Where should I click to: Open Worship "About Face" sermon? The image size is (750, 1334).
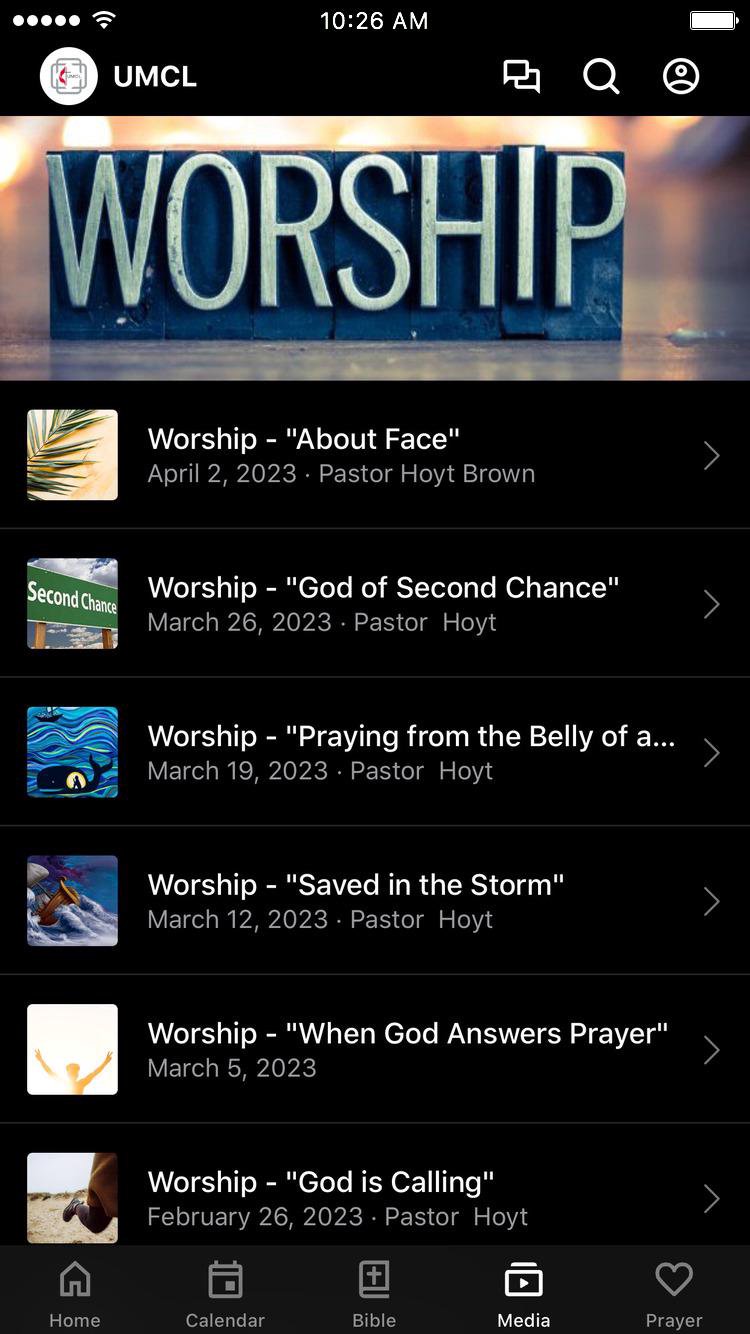click(375, 455)
